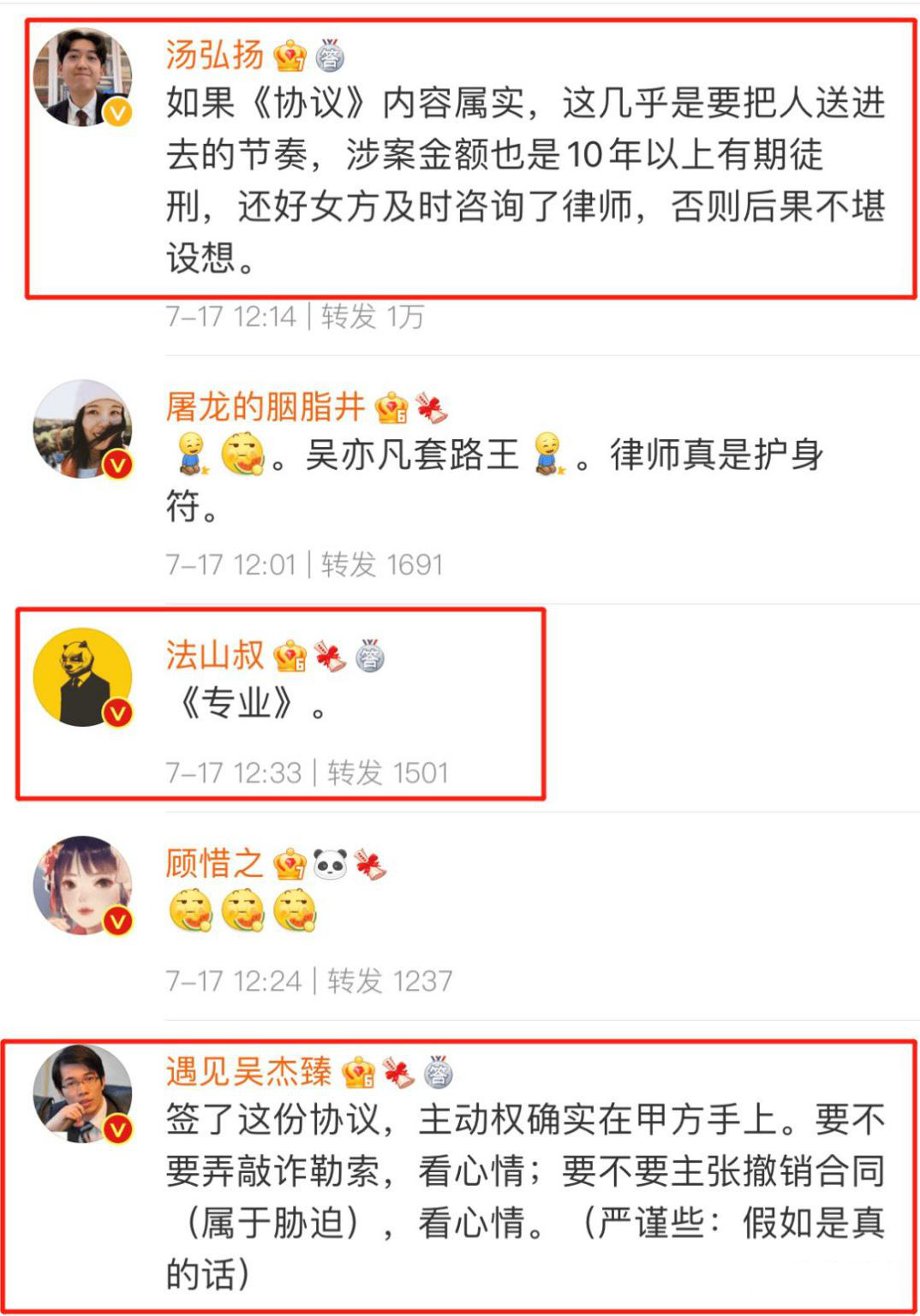Open 遇见吴杰臻's repost comment

tap(524, 1195)
